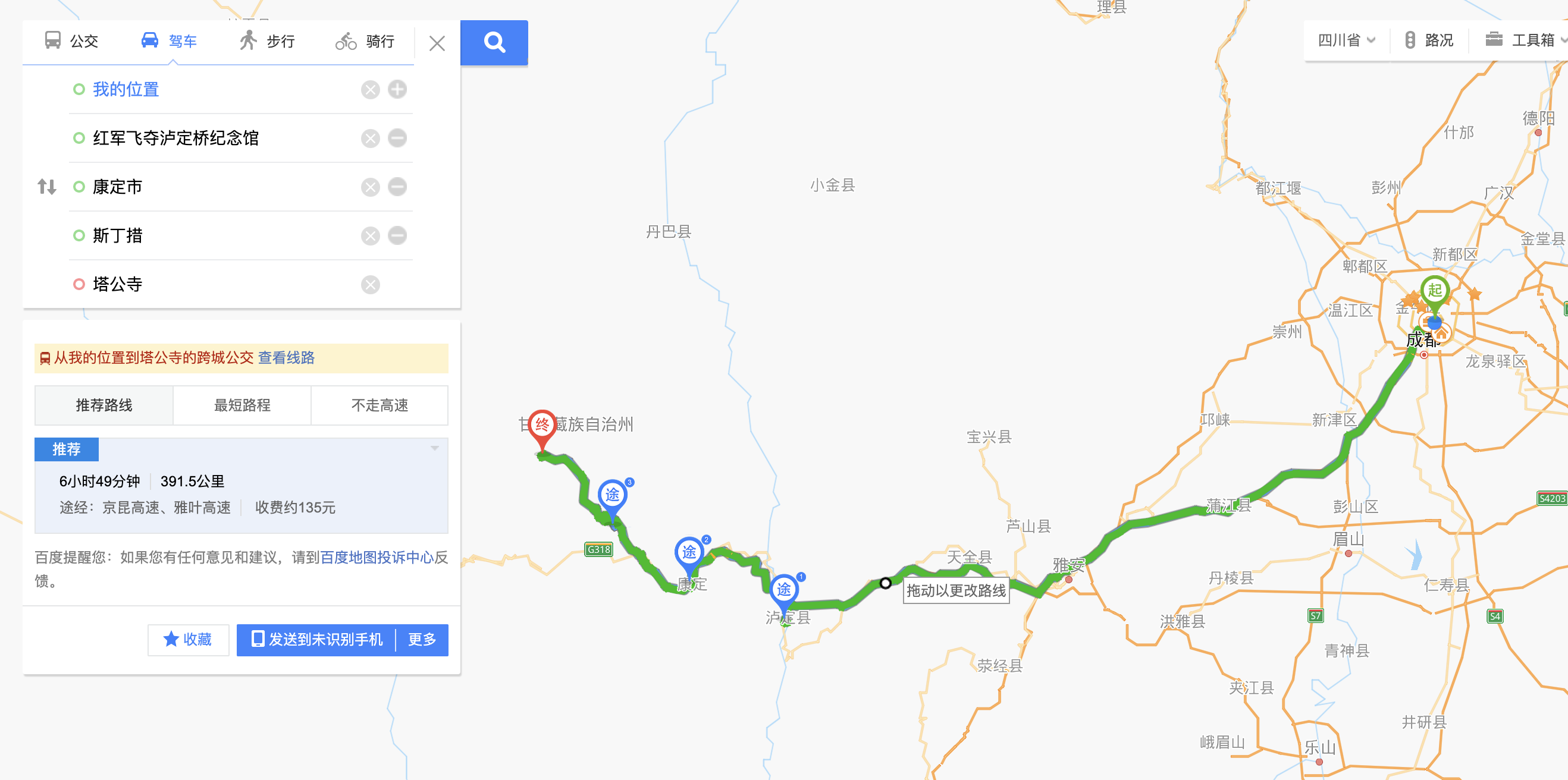Open the 四川省 region dropdown
The image size is (1568, 780).
click(x=1346, y=40)
